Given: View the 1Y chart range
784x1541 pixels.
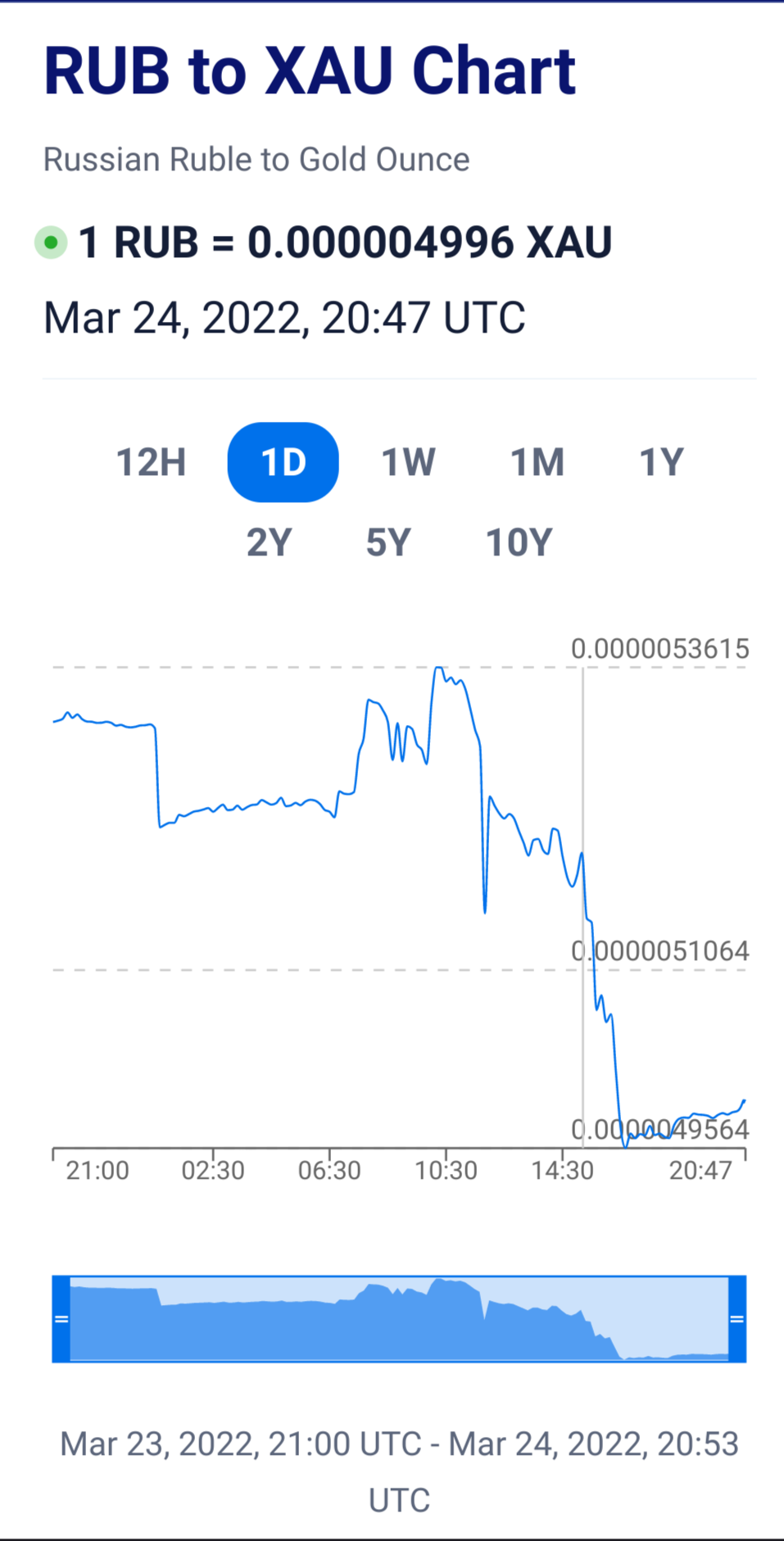Looking at the screenshot, I should [x=661, y=463].
